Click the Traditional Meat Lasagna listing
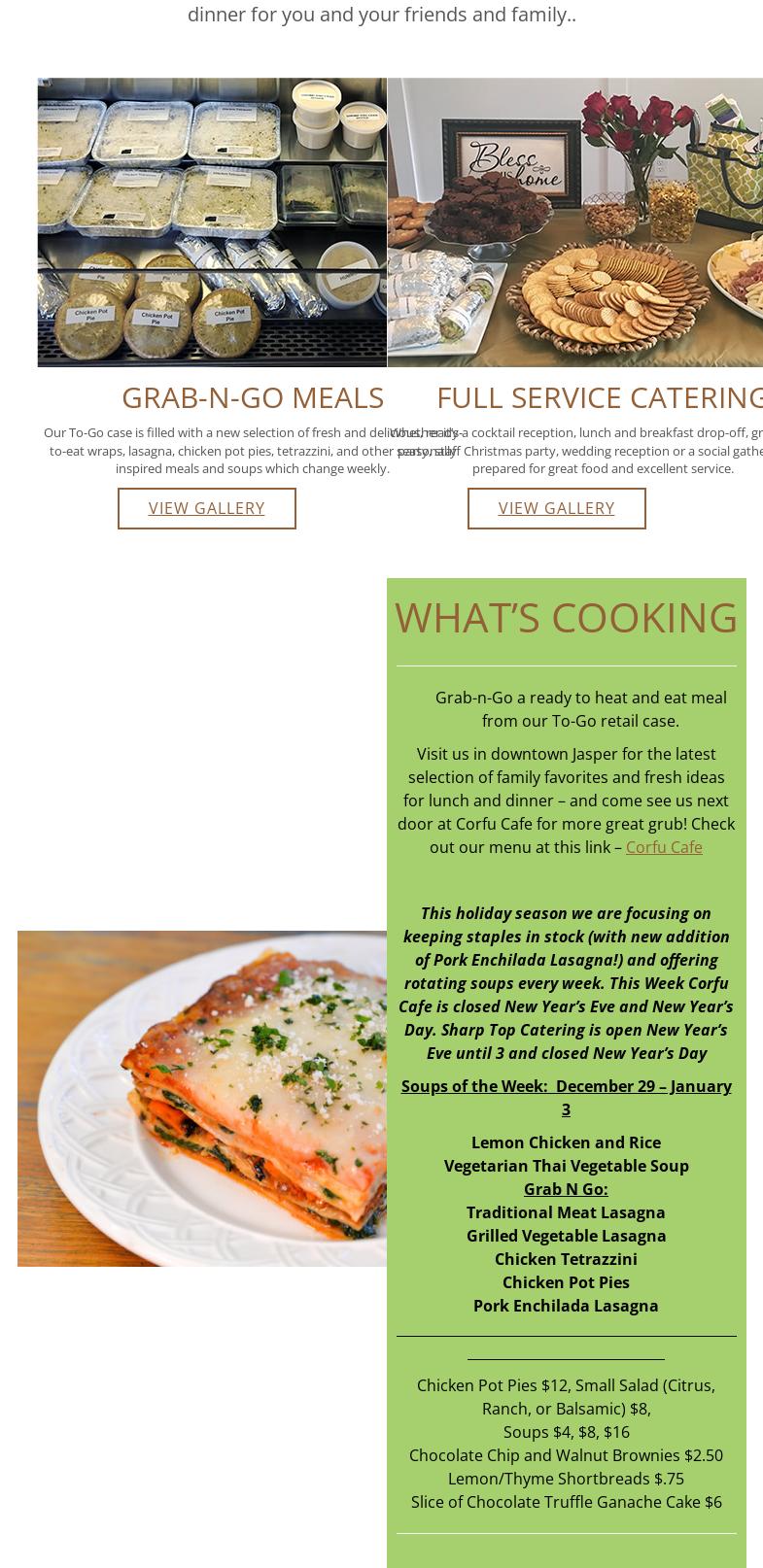Viewport: 763px width, 1568px height. click(566, 1212)
